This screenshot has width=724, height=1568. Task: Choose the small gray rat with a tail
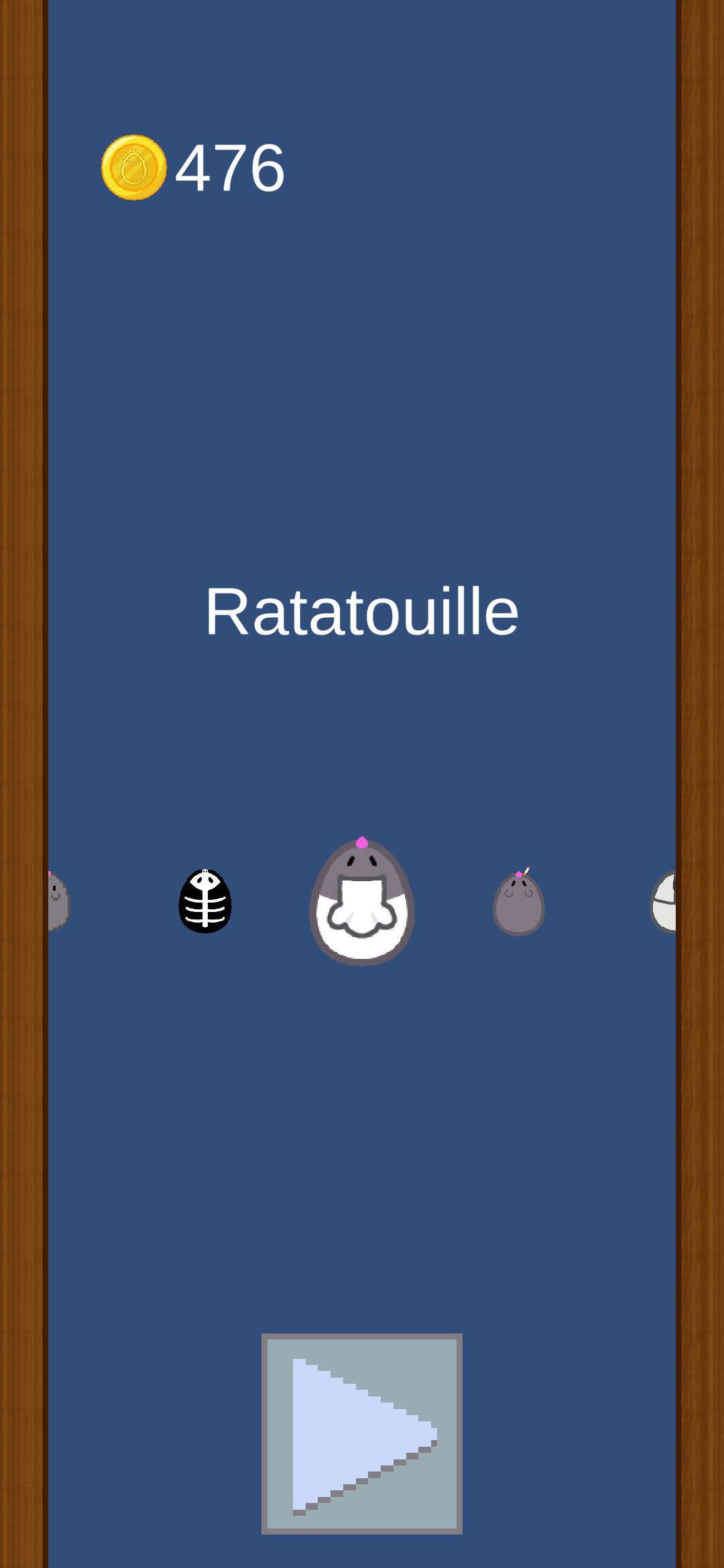click(519, 903)
